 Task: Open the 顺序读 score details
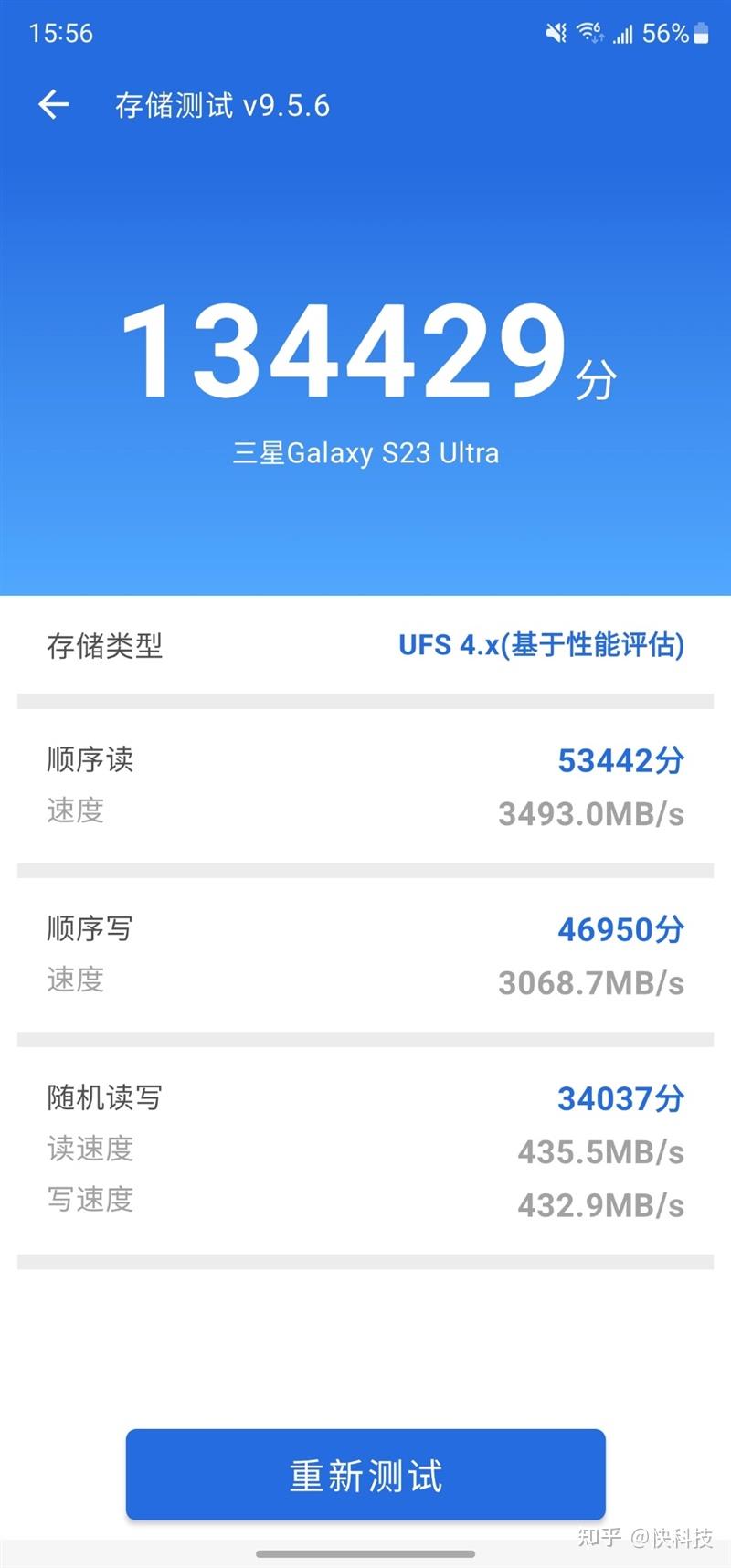point(90,759)
